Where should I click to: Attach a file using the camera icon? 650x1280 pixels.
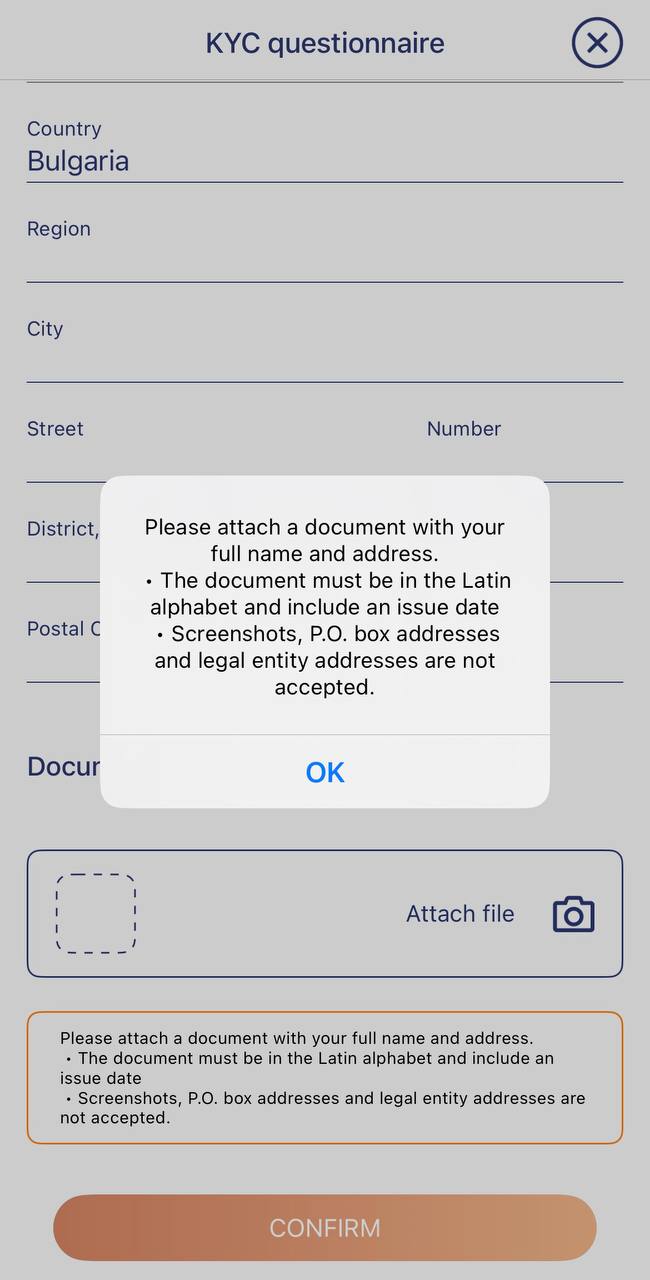(573, 914)
